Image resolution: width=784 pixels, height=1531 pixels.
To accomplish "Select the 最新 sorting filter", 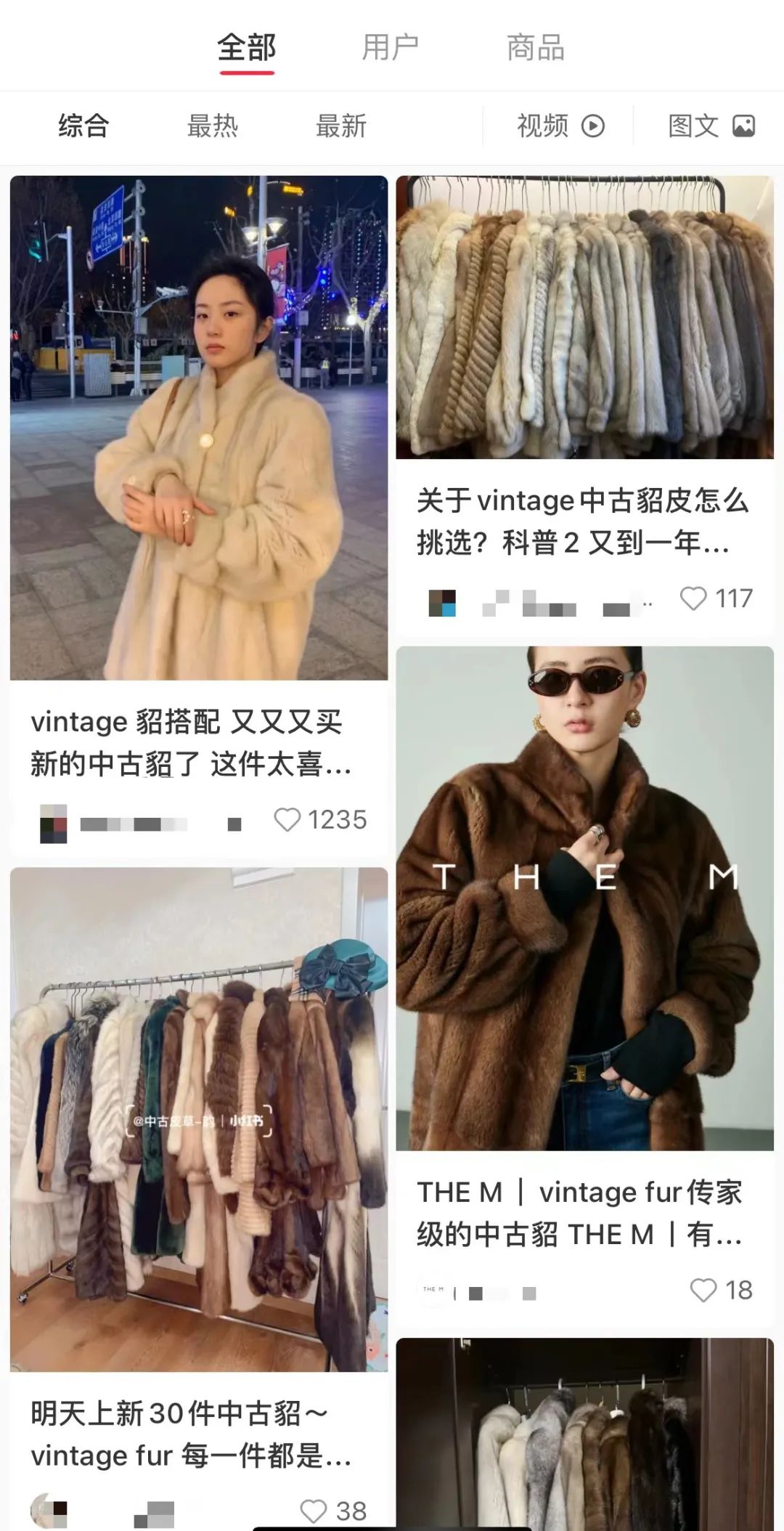I will pyautogui.click(x=340, y=126).
